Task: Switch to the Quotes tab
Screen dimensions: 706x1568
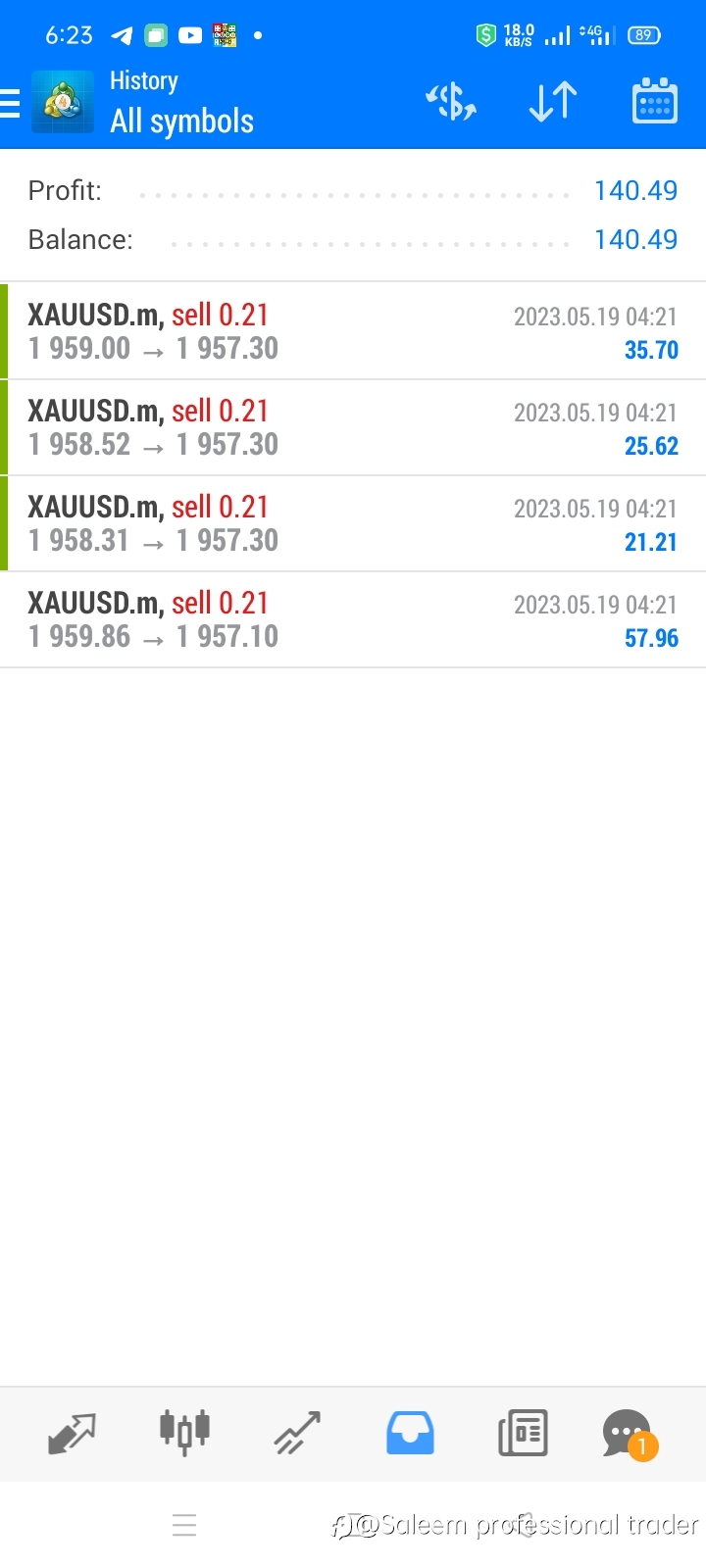Action: tap(72, 1434)
